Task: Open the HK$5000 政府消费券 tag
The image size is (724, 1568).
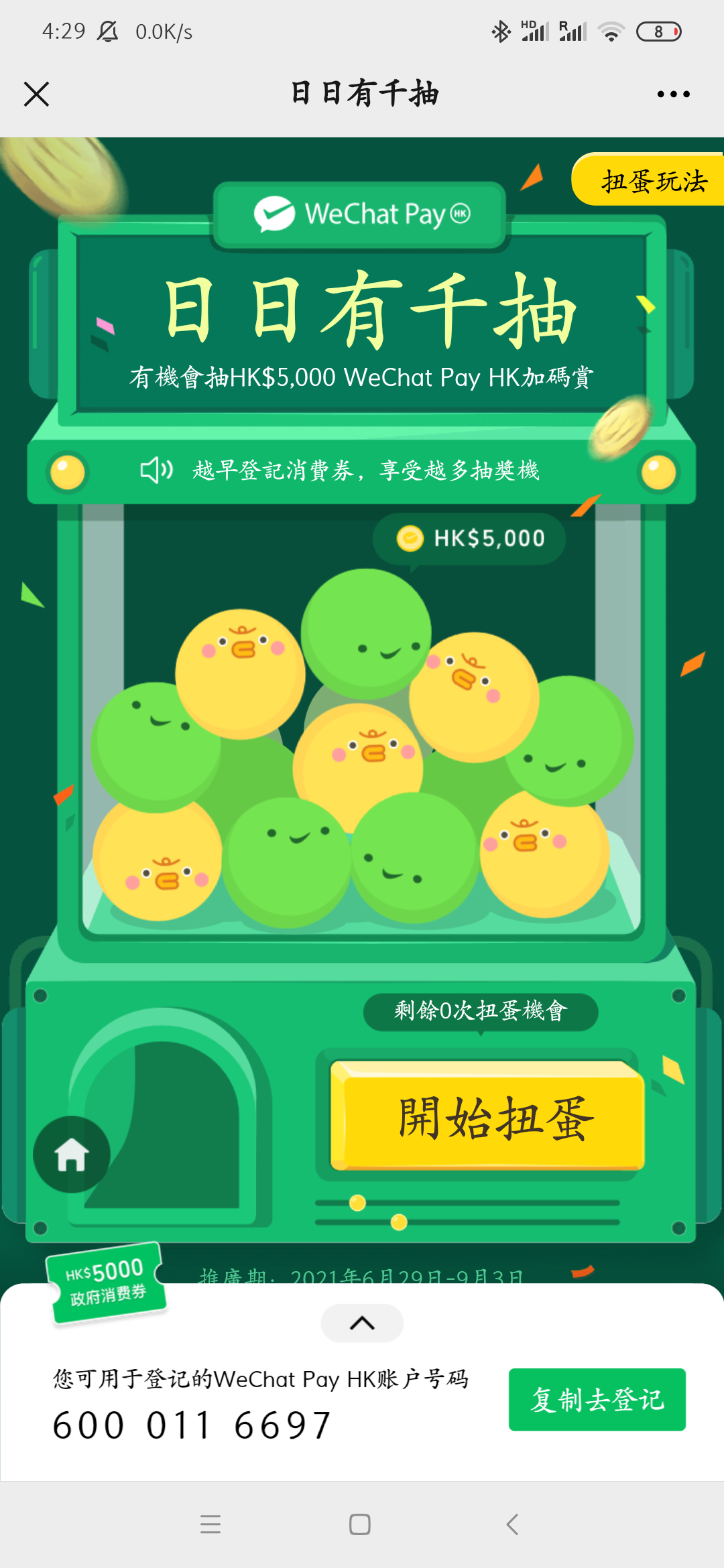Action: point(106,1282)
